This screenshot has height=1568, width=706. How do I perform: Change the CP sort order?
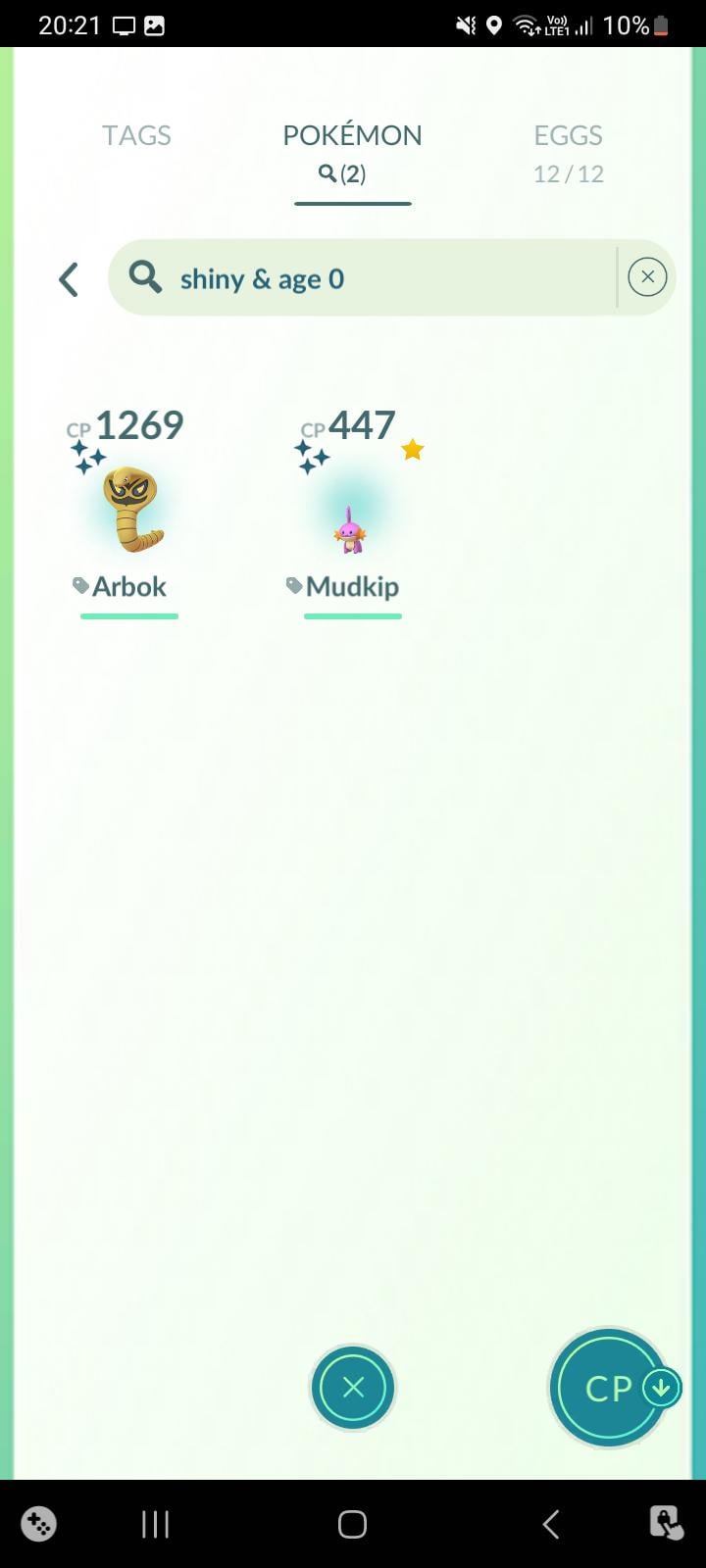(610, 1388)
